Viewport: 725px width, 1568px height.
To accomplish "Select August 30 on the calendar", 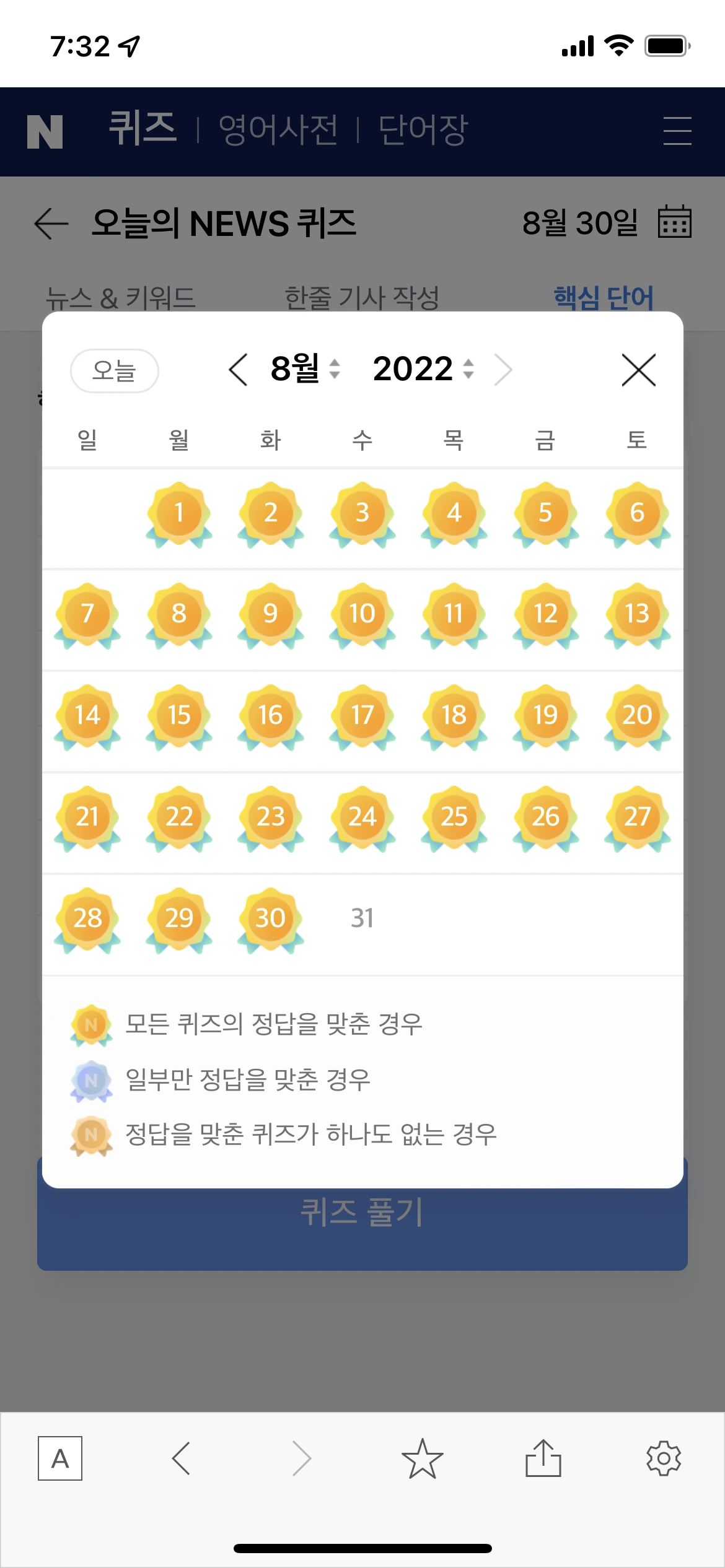I will [x=270, y=919].
